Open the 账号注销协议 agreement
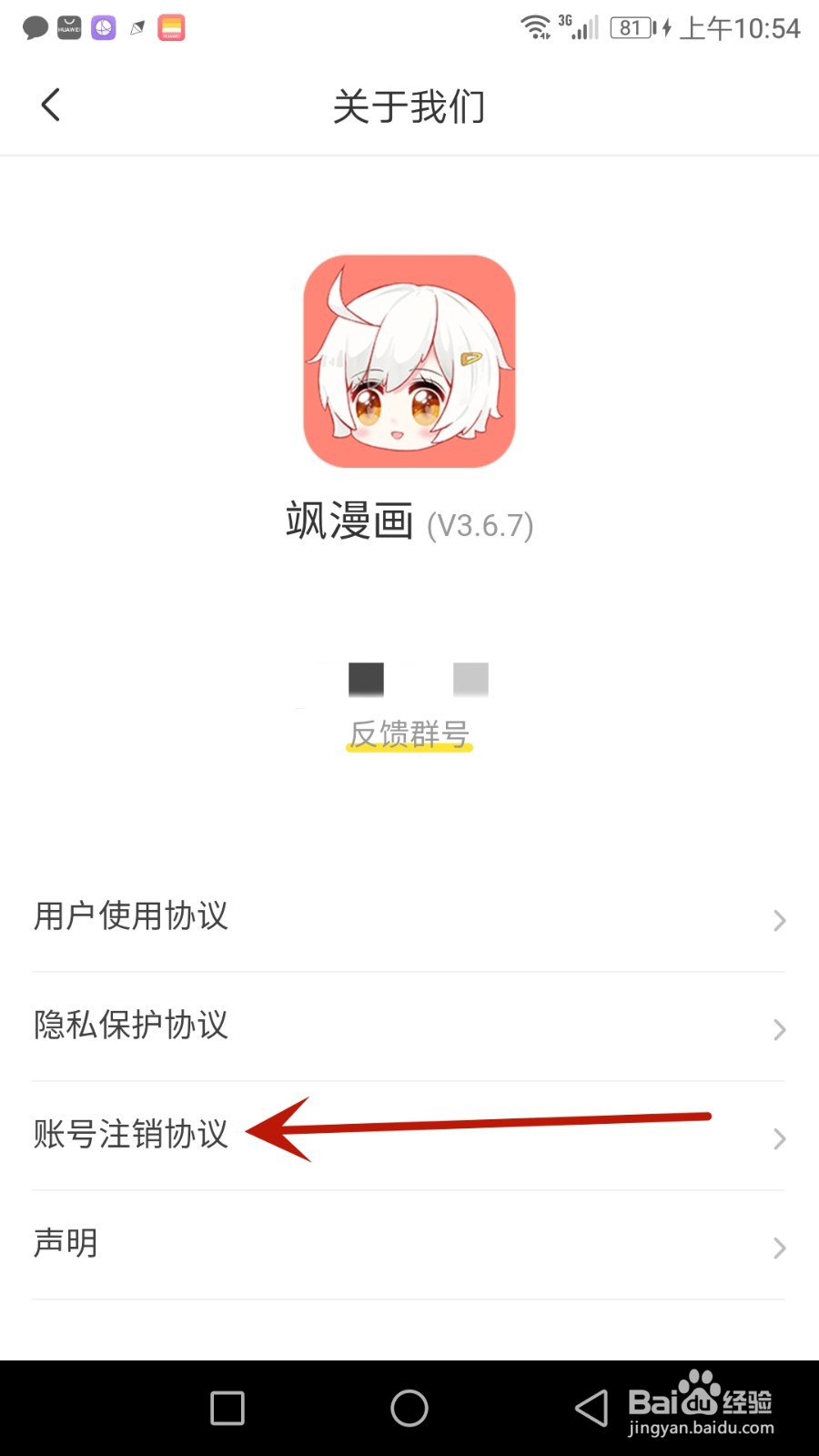 coord(130,1135)
